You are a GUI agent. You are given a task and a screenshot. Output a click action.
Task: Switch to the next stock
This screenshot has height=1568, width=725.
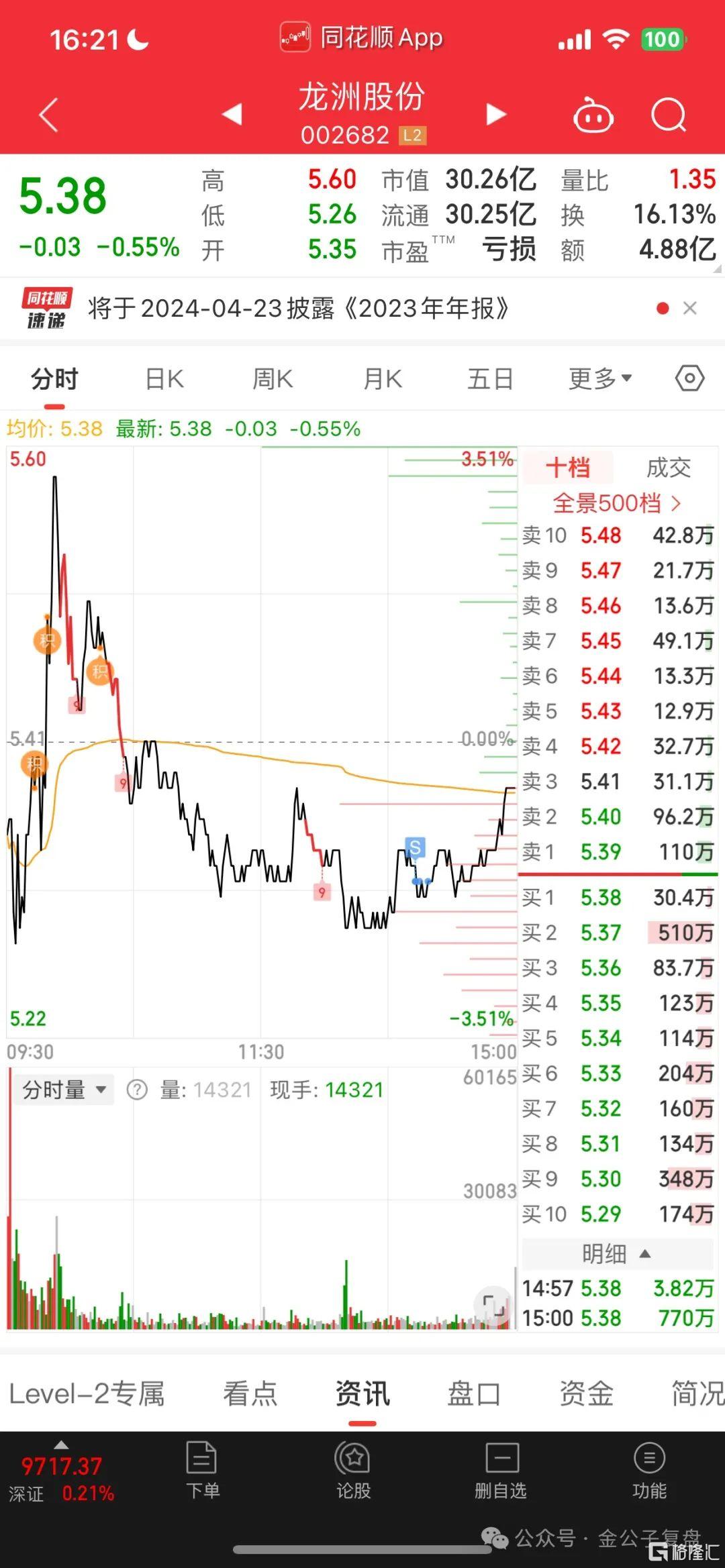pyautogui.click(x=495, y=114)
